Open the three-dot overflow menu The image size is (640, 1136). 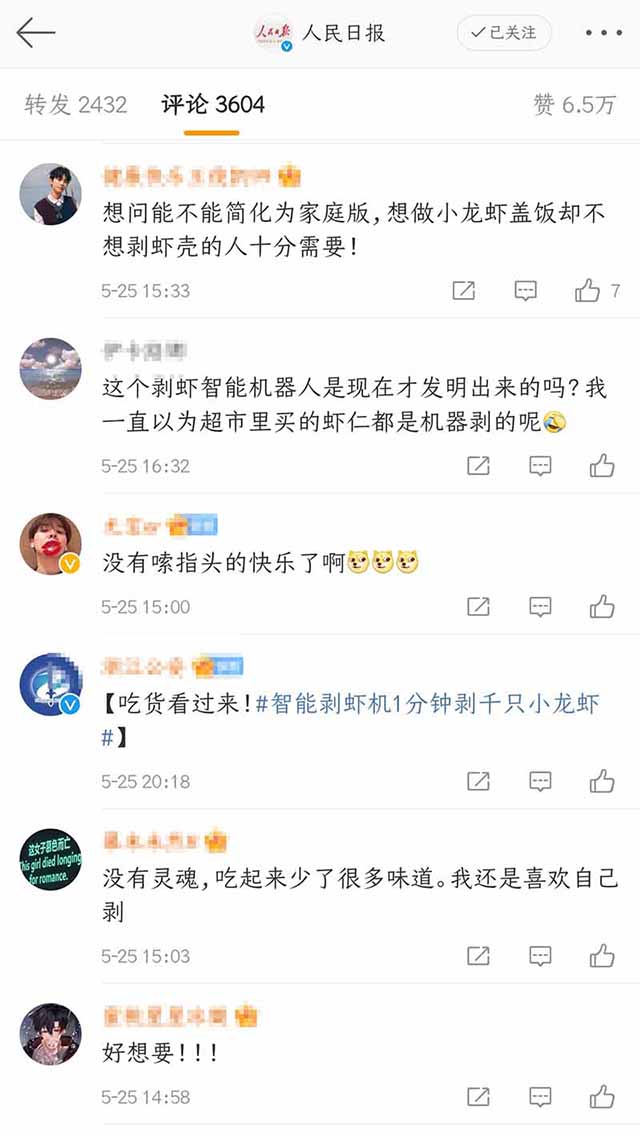(x=603, y=33)
